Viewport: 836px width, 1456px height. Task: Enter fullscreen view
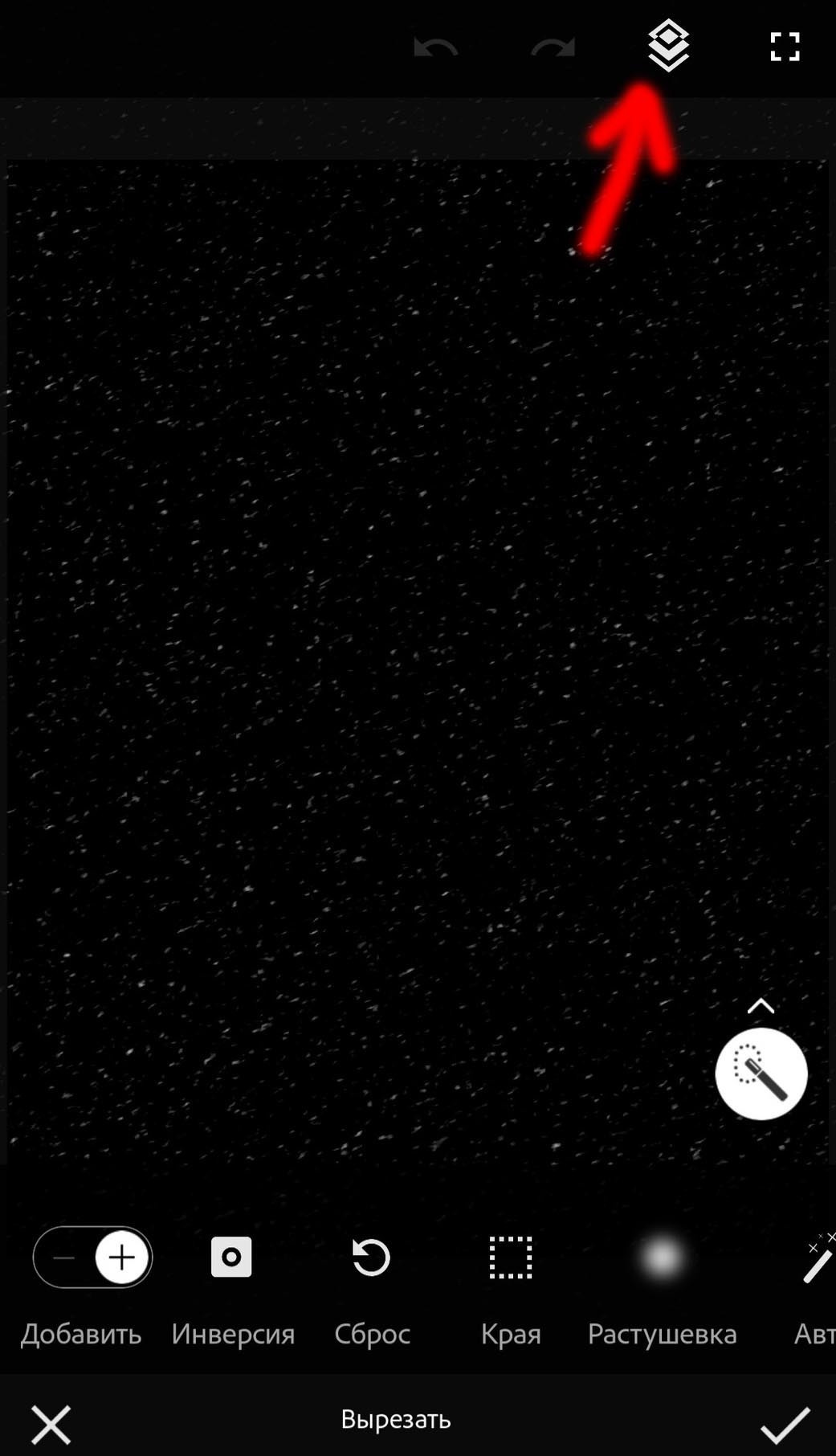785,47
